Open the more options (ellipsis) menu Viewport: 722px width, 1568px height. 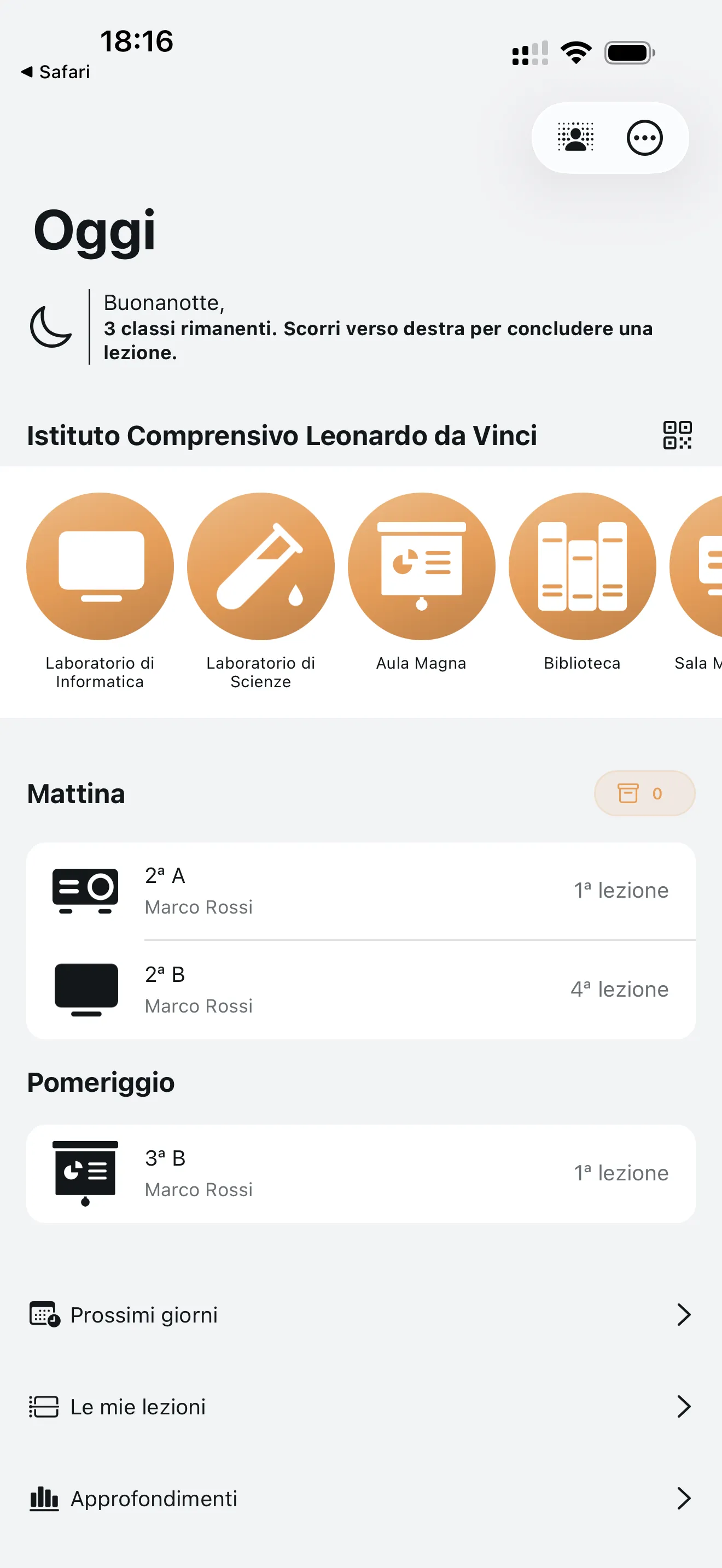point(644,138)
